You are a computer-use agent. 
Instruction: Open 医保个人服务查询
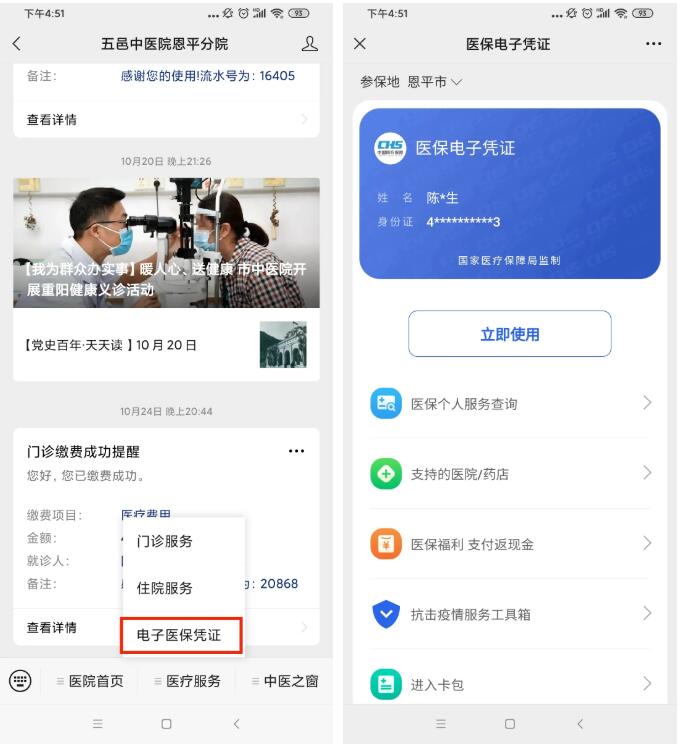(x=510, y=404)
